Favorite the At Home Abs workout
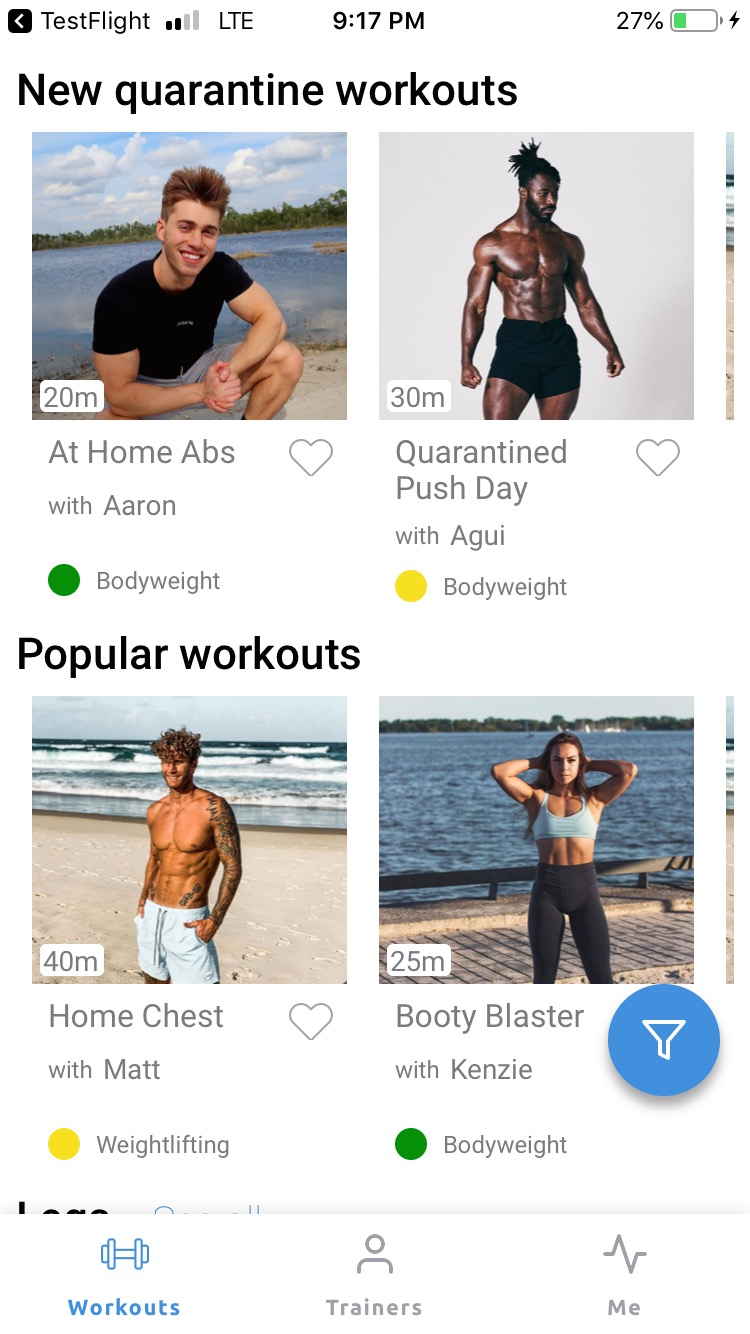The image size is (750, 1334). 310,457
